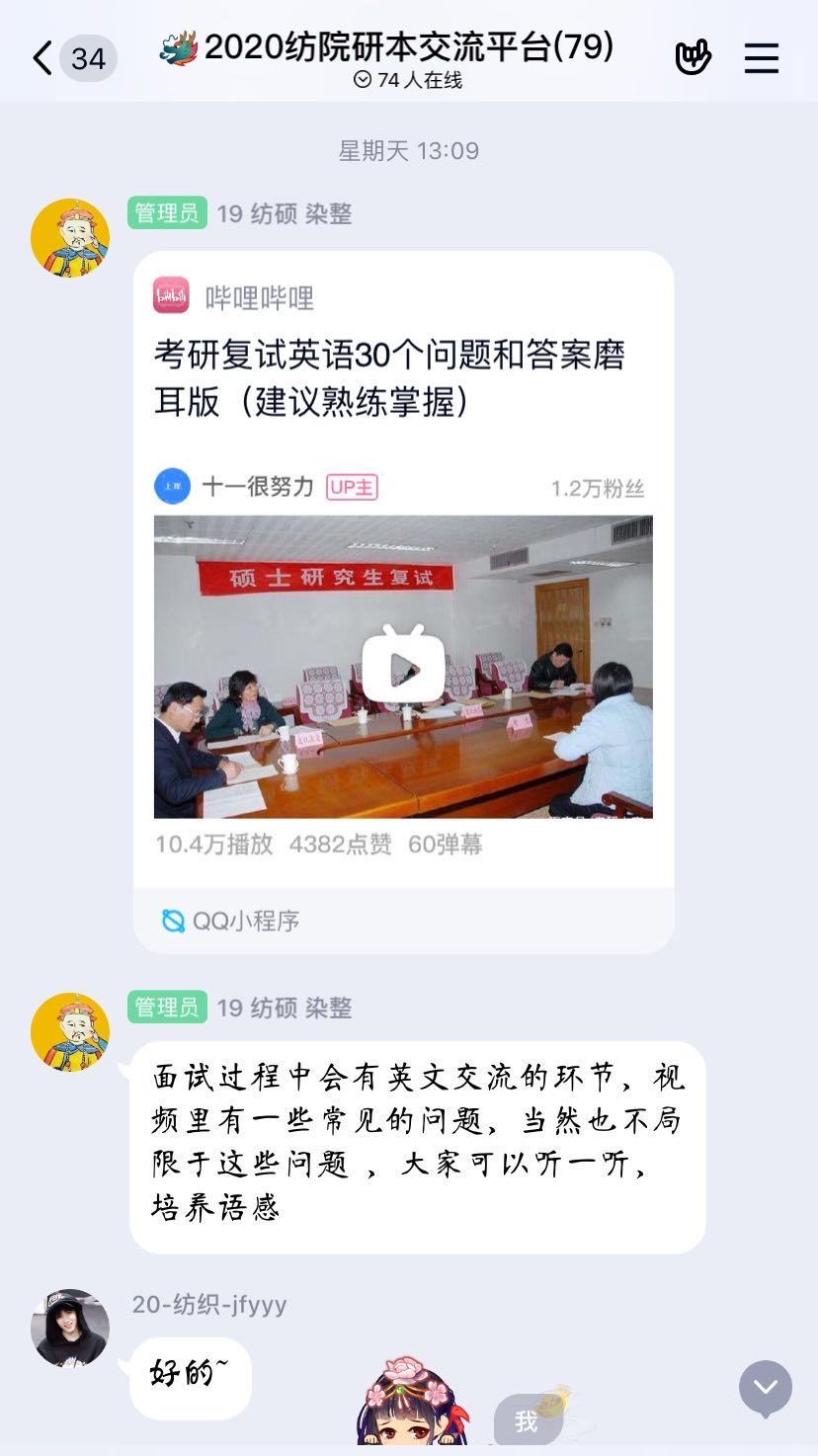
Task: Open the 十一很努力 UP主 channel
Action: coord(257,486)
